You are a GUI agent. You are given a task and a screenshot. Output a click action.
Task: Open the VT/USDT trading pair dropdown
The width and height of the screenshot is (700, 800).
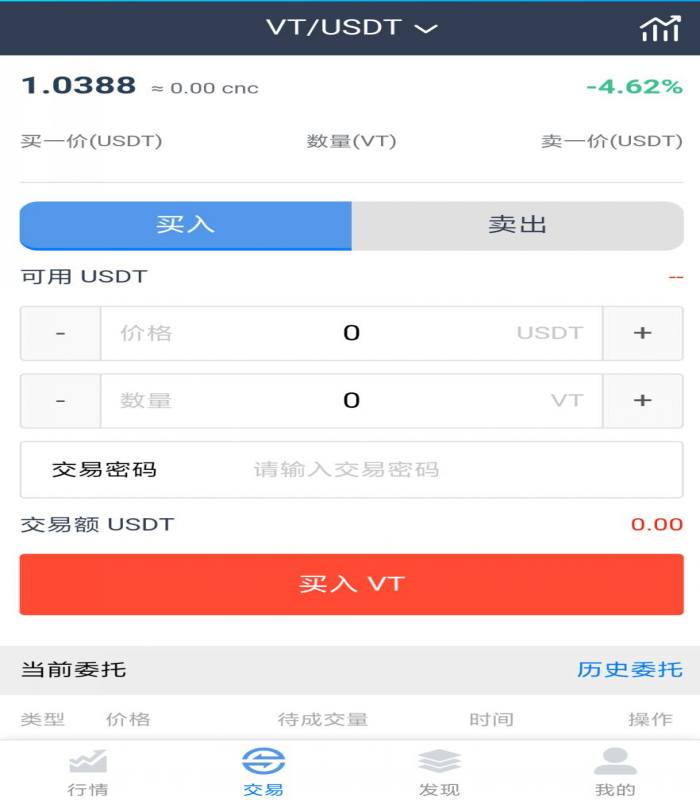[351, 28]
